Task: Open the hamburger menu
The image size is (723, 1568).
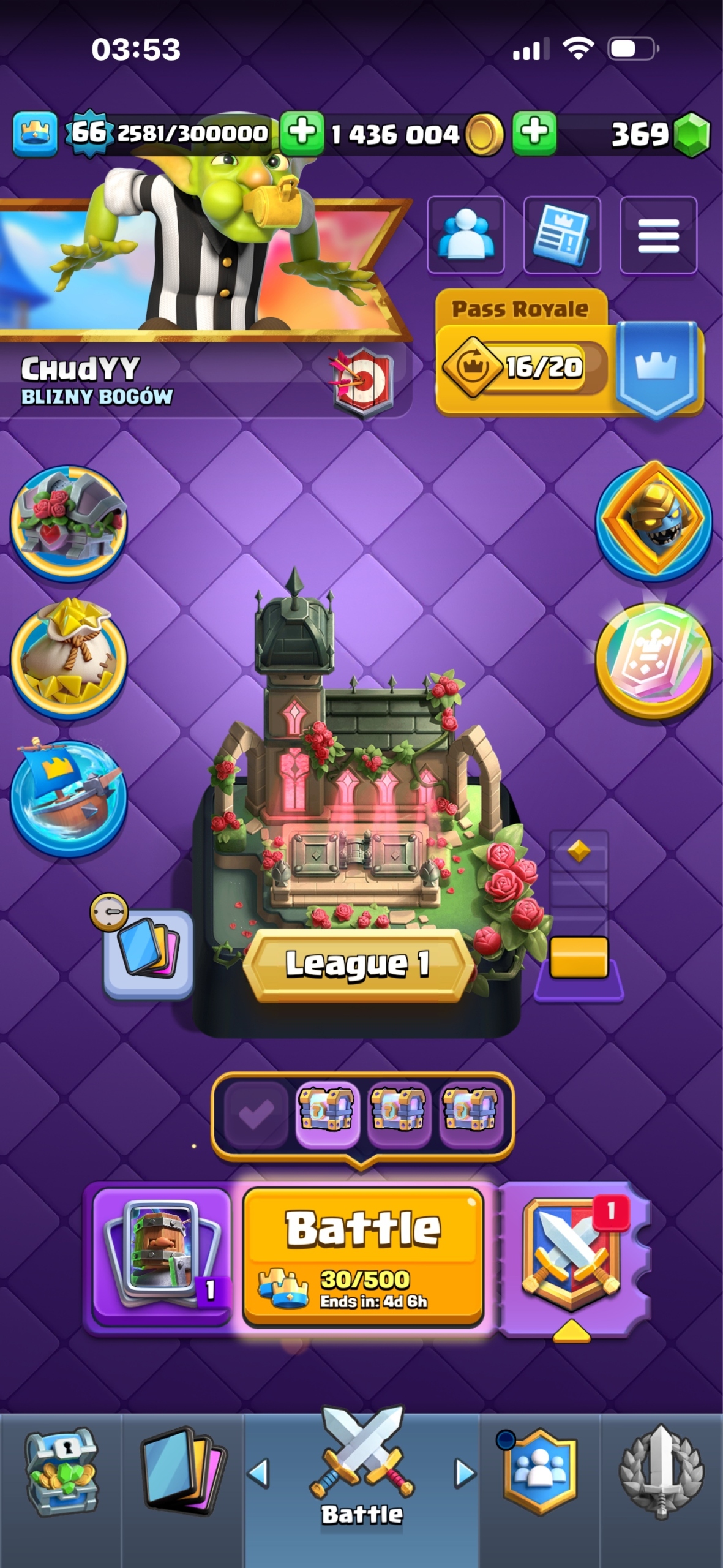Action: coord(658,235)
